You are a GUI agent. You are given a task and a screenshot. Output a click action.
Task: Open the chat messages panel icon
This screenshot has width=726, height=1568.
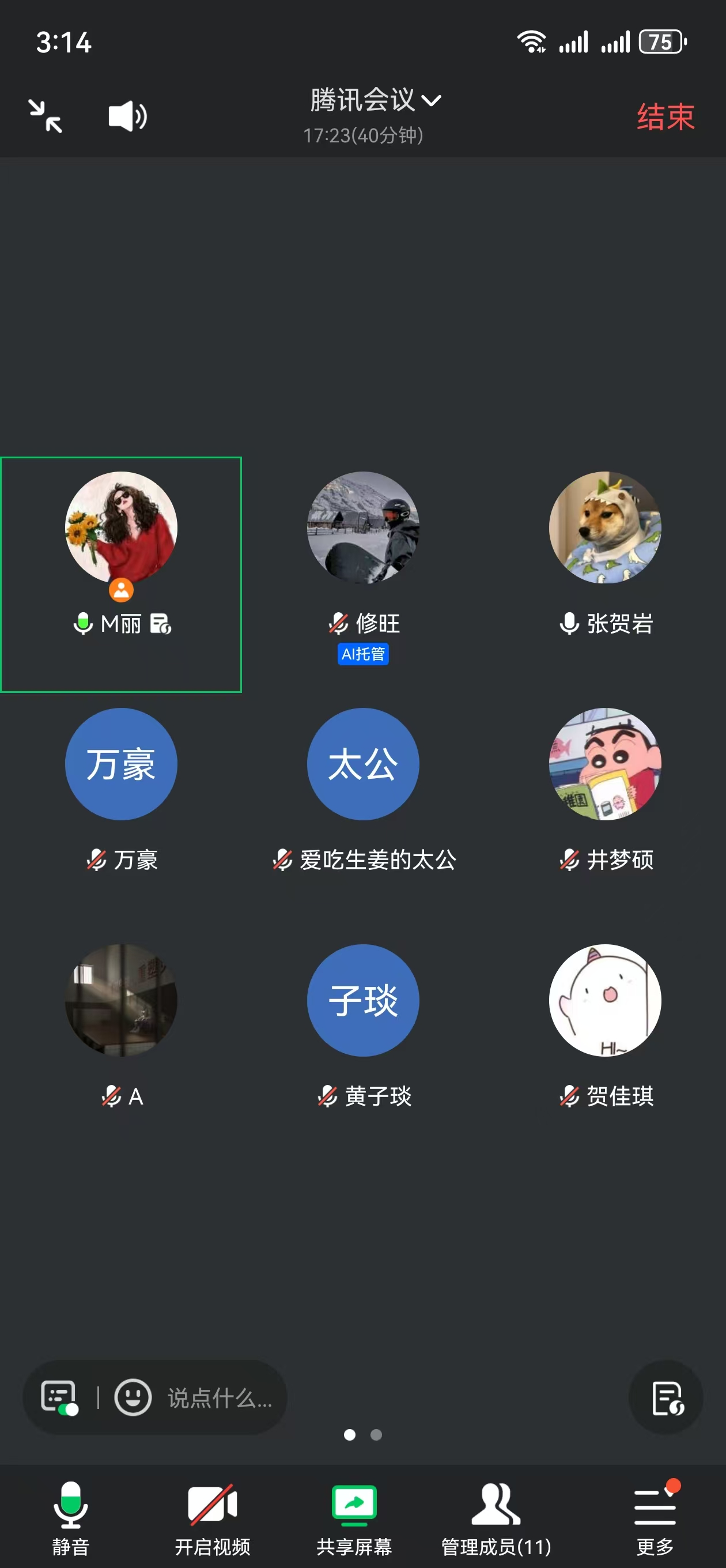(x=59, y=1397)
